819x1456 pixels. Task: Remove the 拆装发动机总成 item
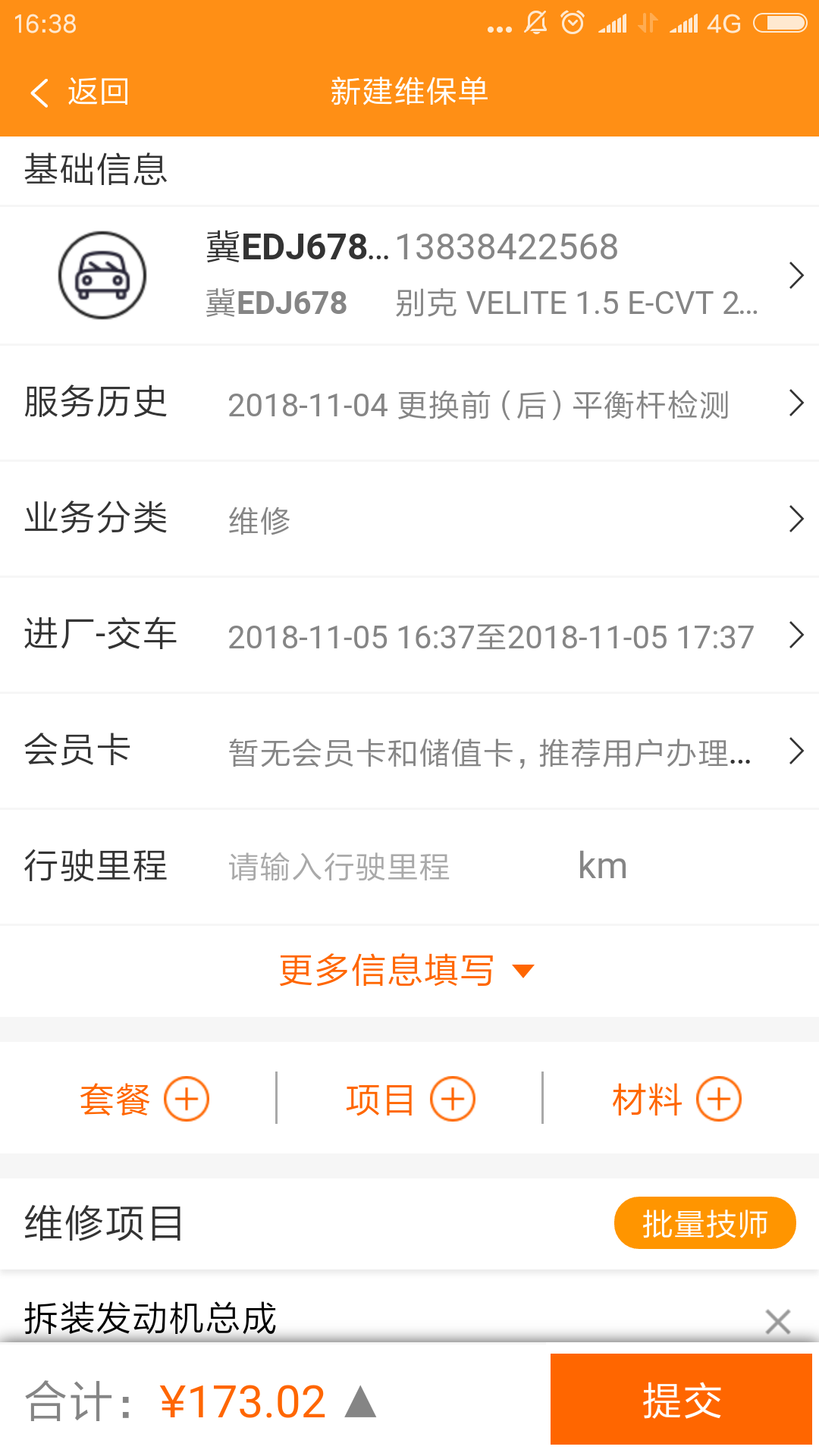(778, 1321)
